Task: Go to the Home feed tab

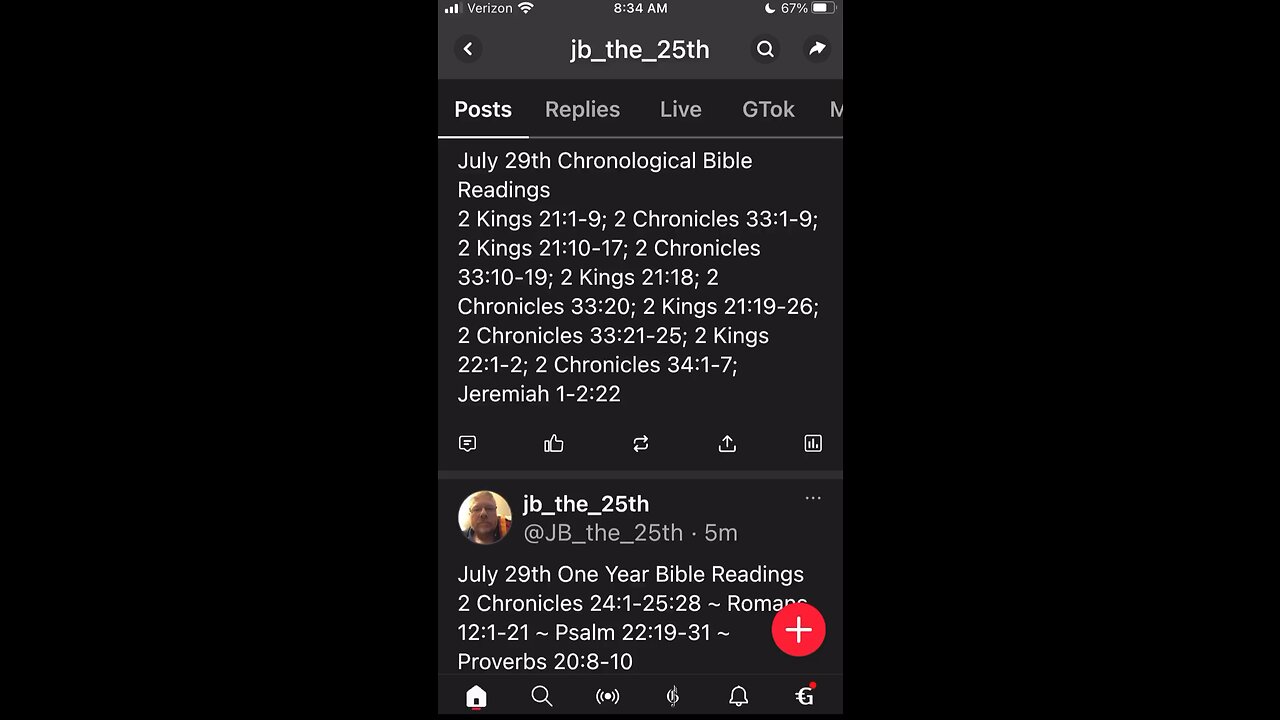Action: coord(476,696)
